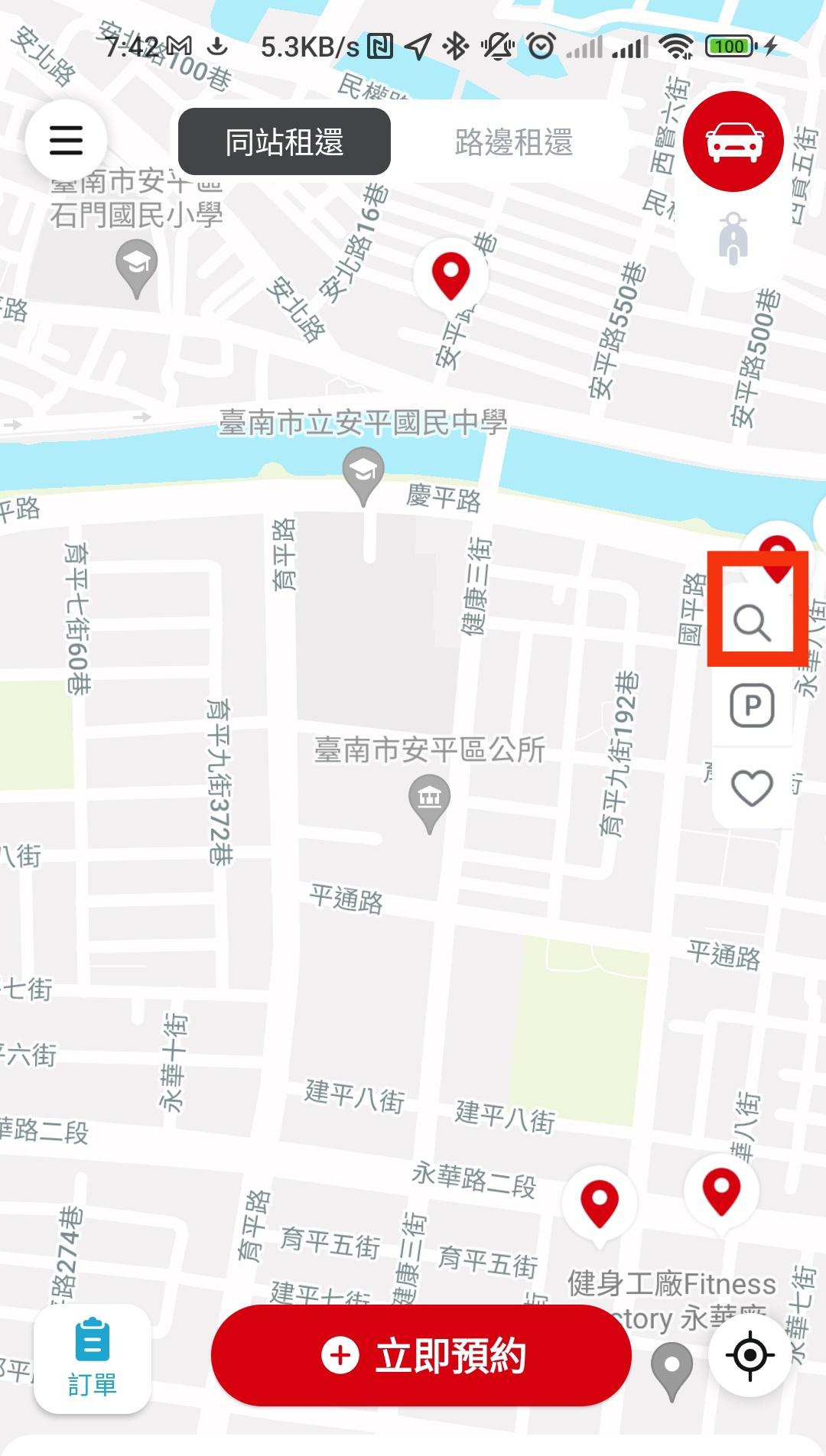The image size is (826, 1456).
Task: Open favorites with the heart icon
Action: pos(753,788)
